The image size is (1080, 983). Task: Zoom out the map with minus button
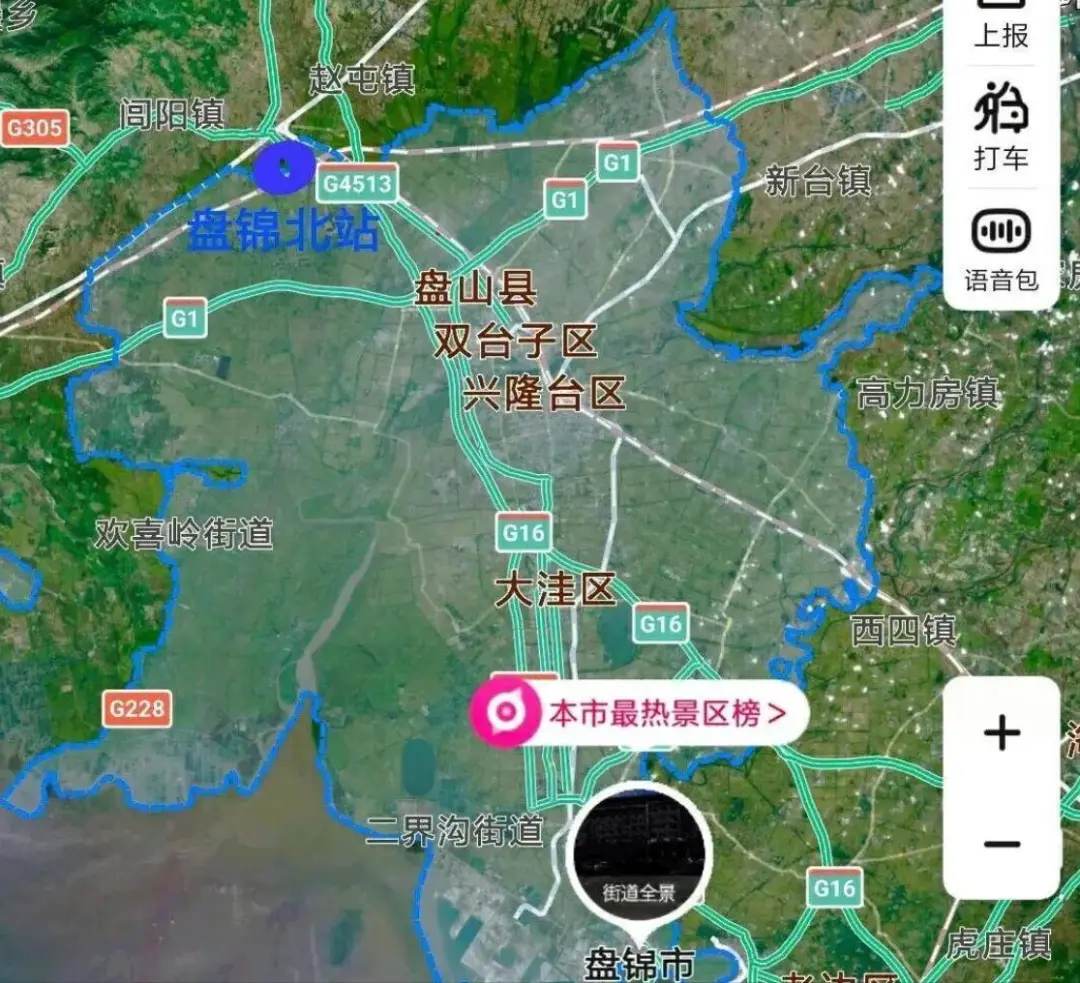(1001, 843)
